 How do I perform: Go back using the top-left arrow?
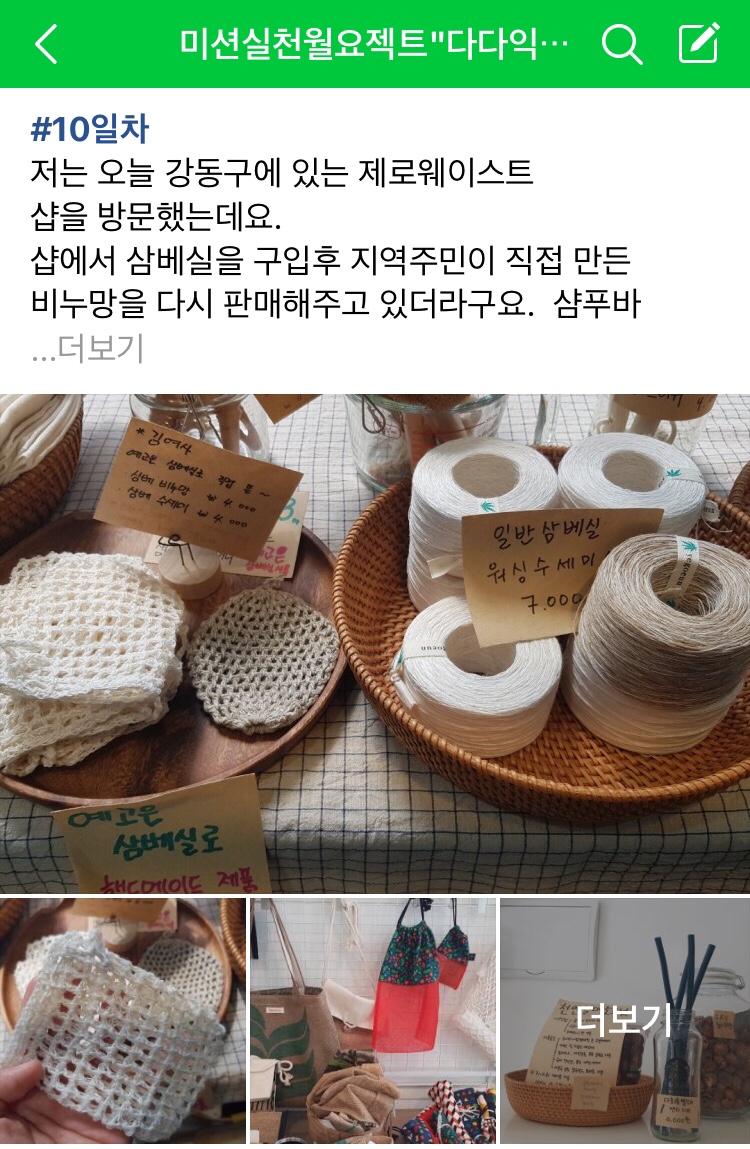[x=47, y=44]
